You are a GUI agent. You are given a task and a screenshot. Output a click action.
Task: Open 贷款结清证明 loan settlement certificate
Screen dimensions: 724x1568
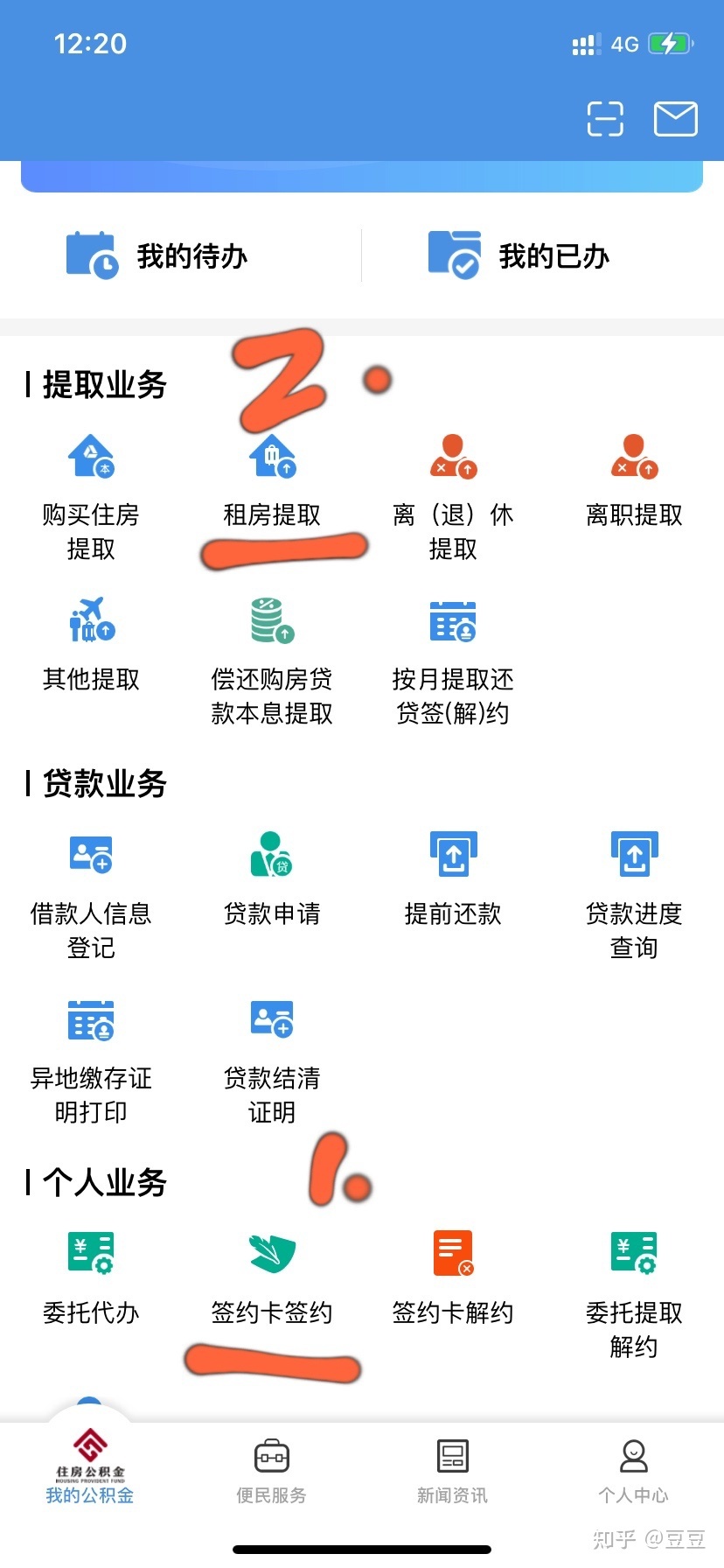271,1046
